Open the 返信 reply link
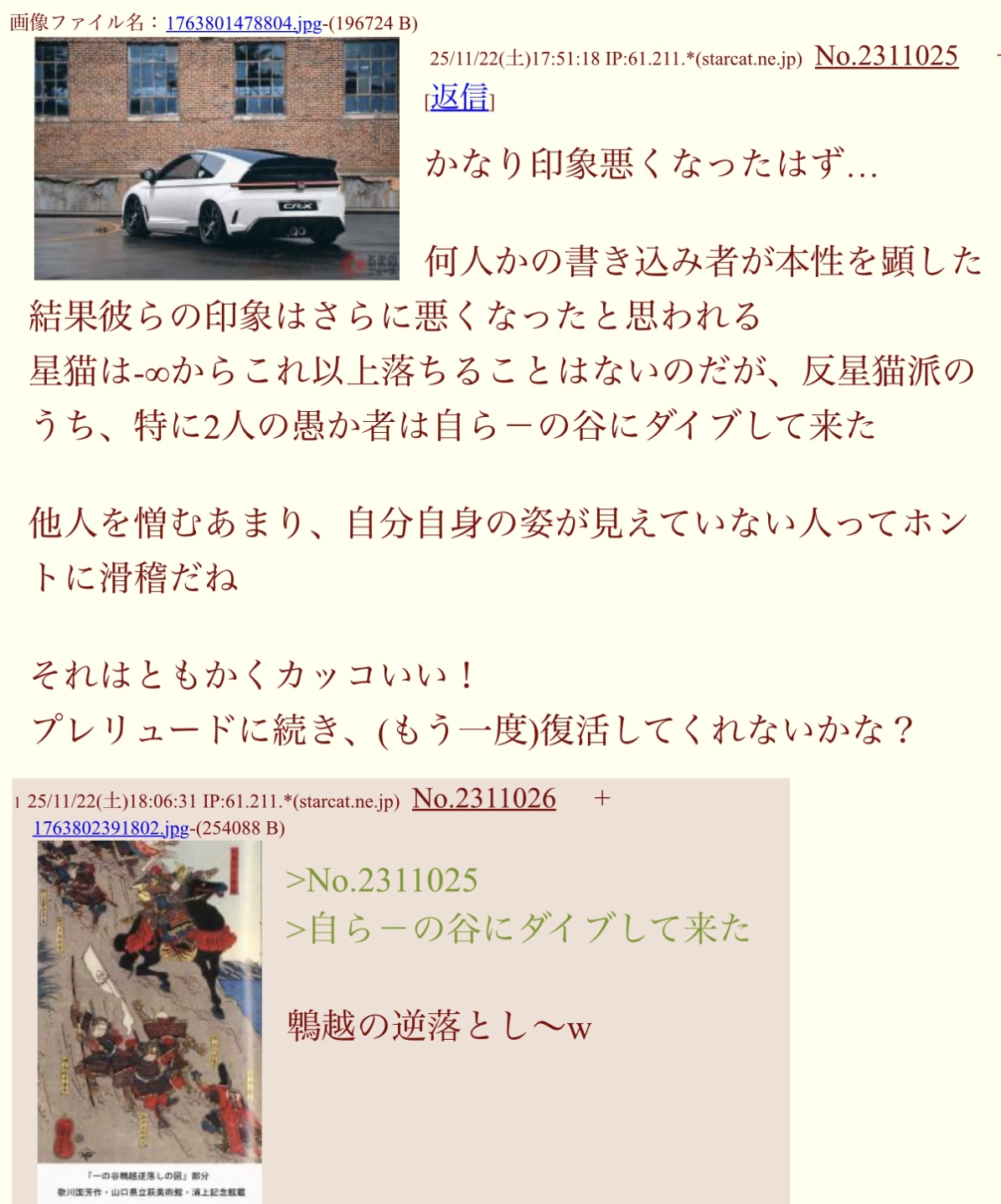1001x1204 pixels. [459, 97]
